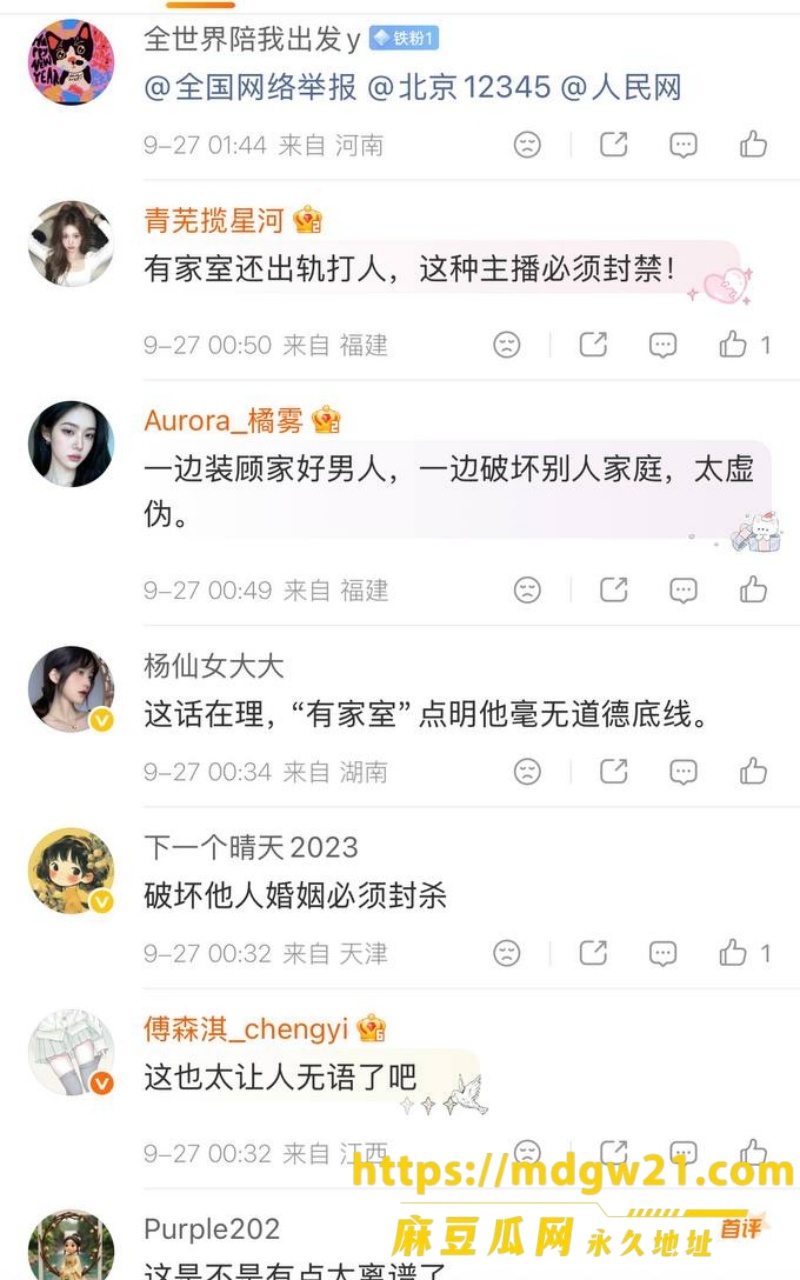Open Purple202's profile

[212, 1229]
